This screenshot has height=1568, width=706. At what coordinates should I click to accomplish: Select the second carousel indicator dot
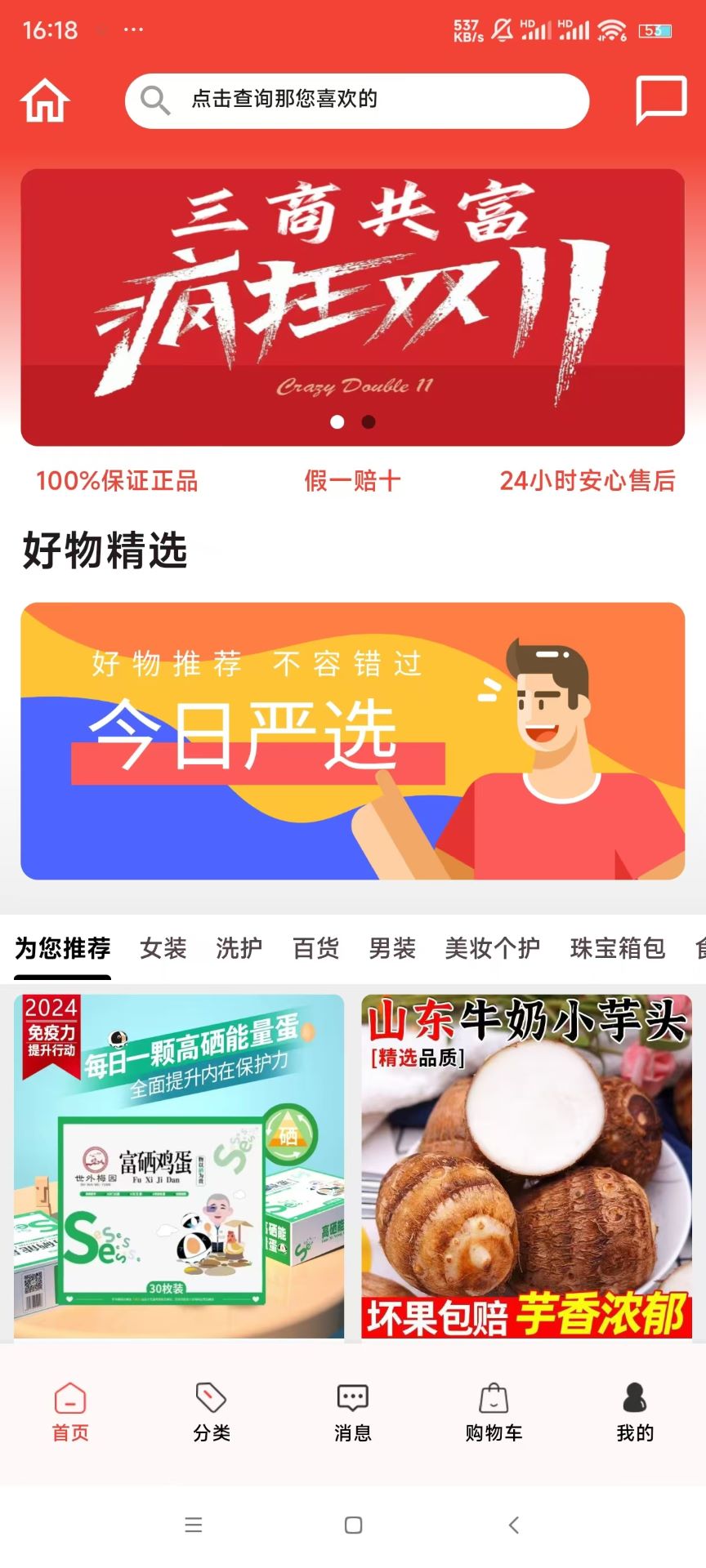[369, 422]
